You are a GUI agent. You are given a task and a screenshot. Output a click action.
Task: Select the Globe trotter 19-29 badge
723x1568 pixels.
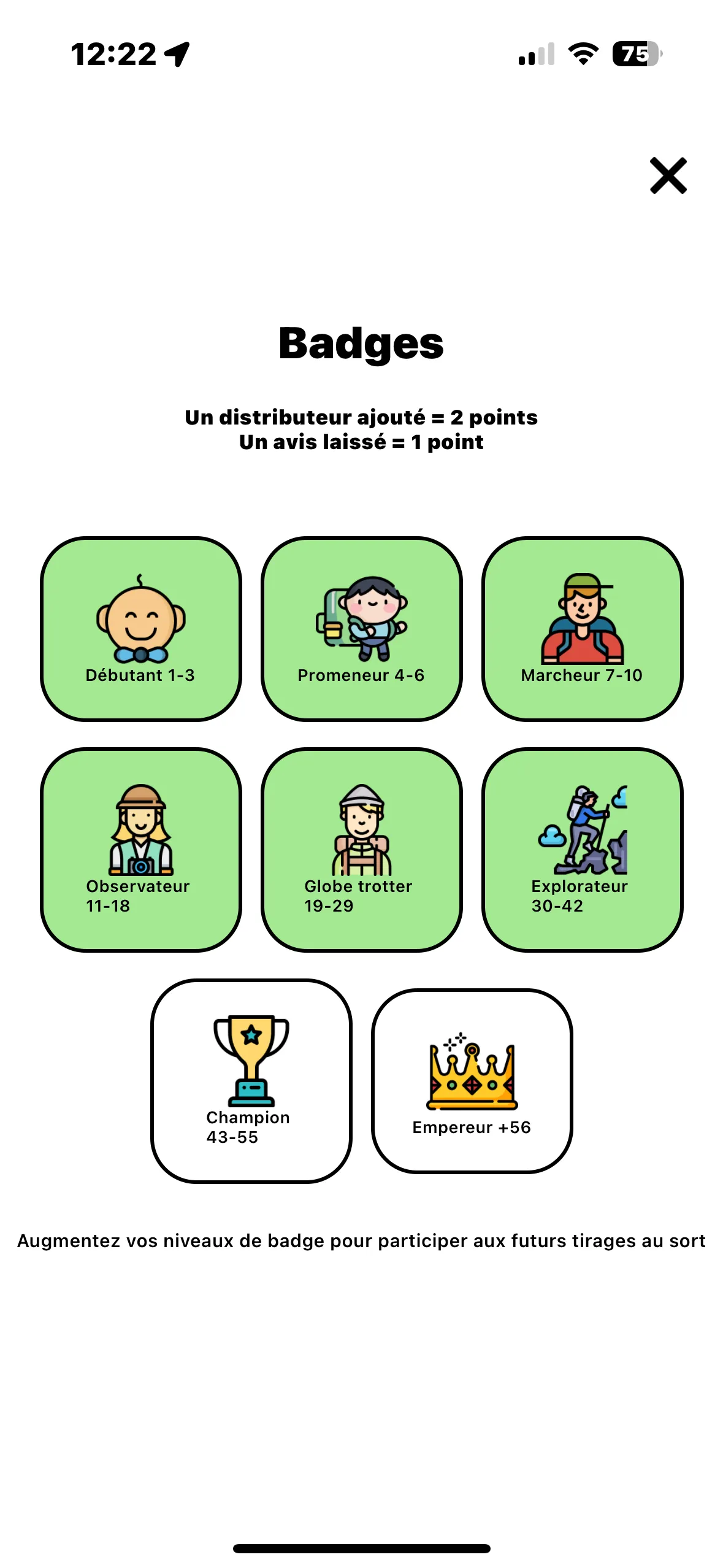tap(362, 850)
